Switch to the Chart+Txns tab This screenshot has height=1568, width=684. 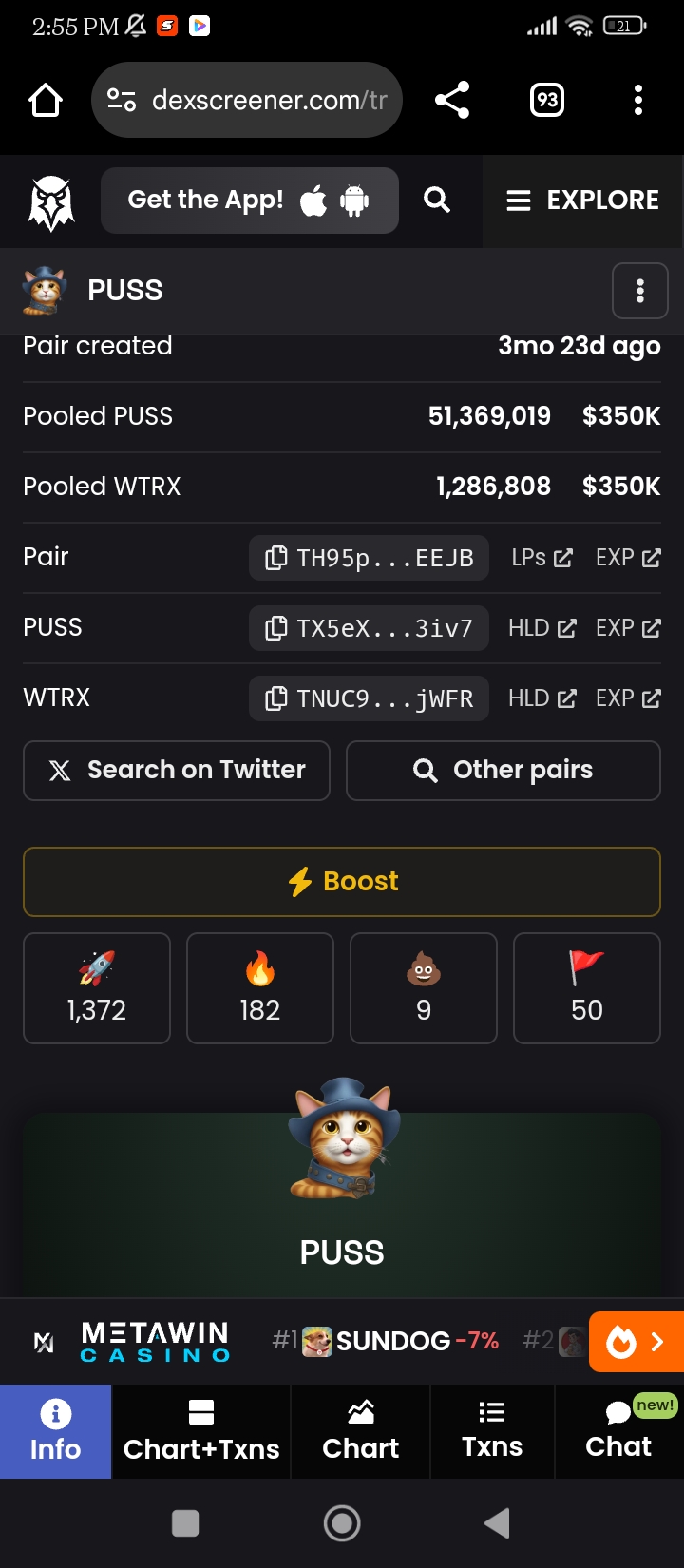[x=201, y=1431]
